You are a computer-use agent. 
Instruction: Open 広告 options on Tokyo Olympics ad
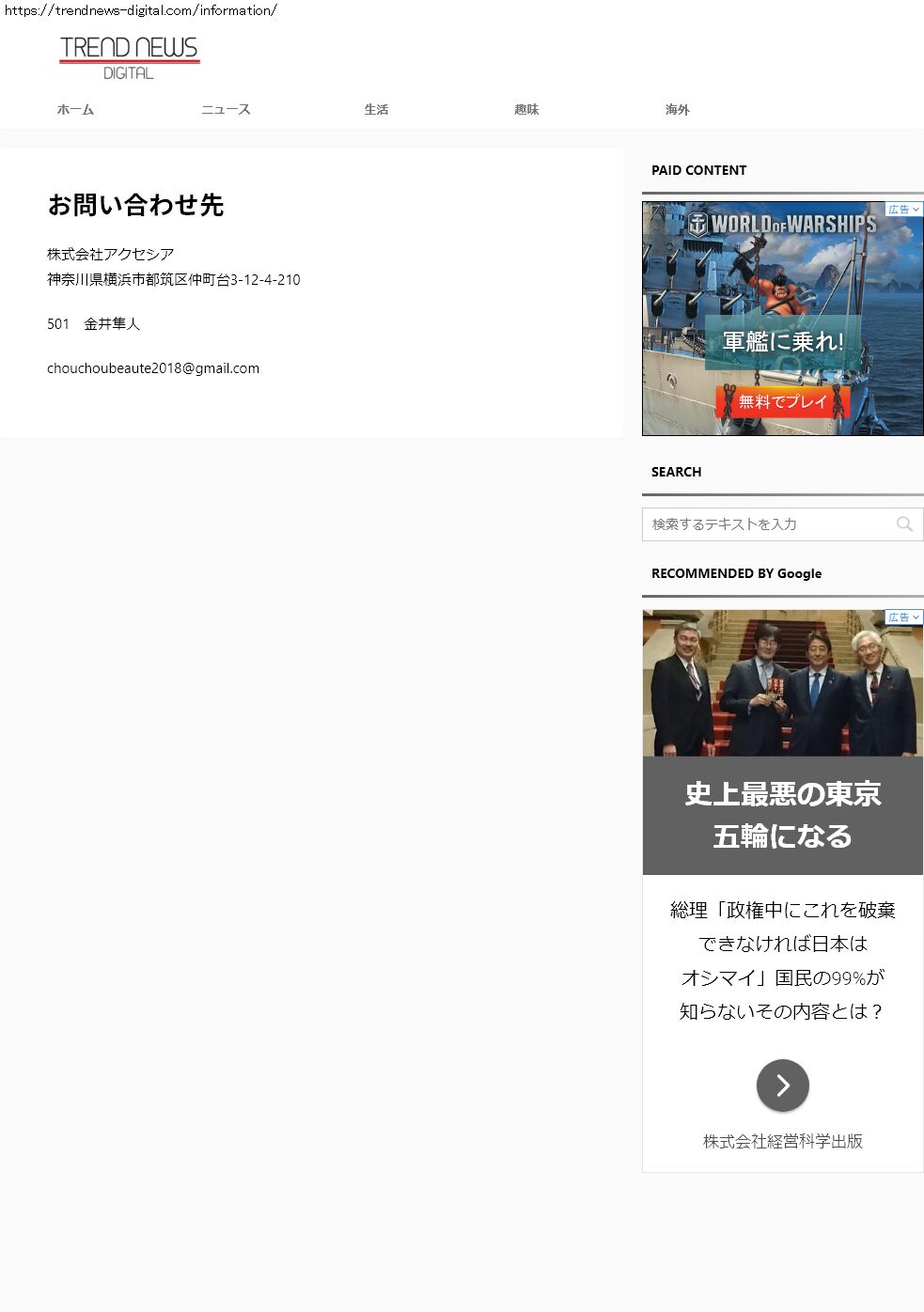904,617
